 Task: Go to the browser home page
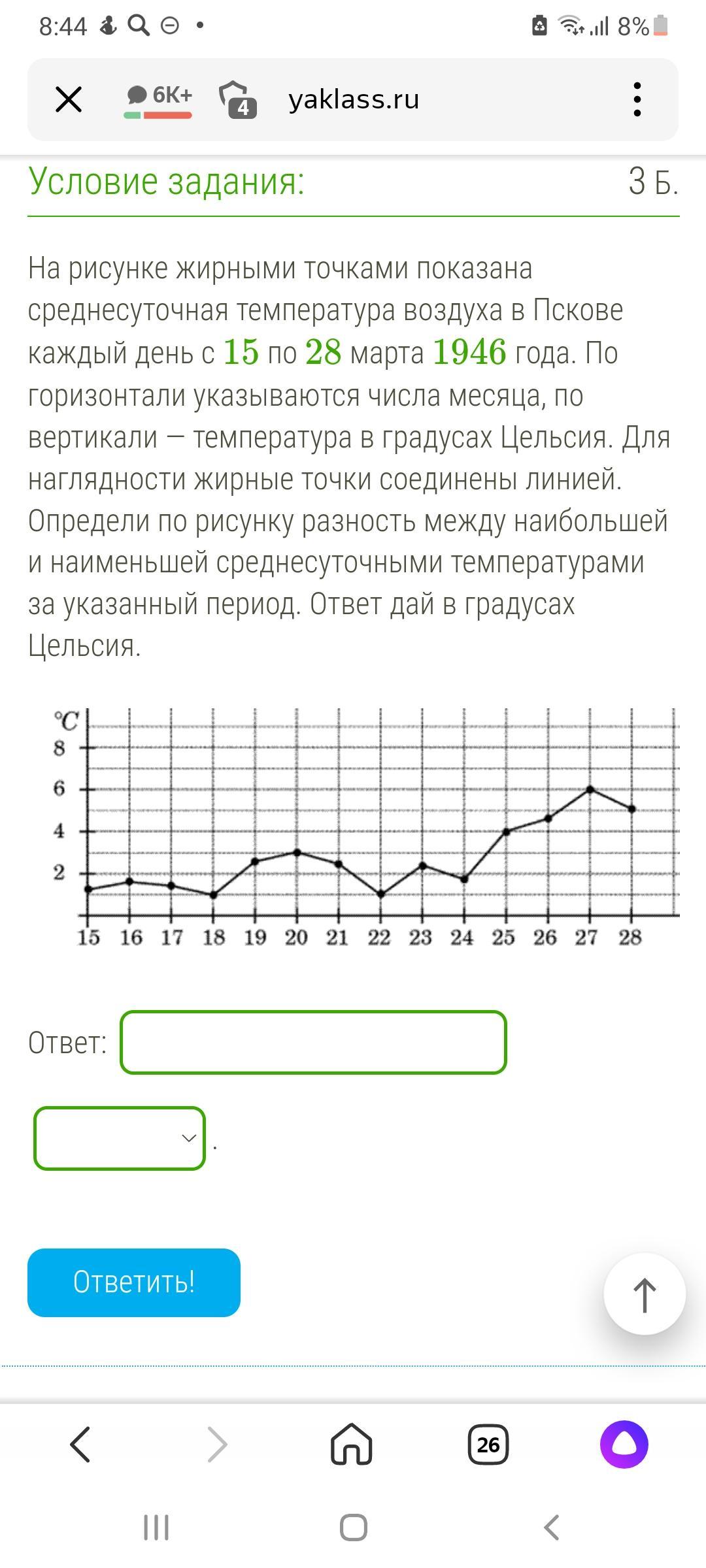click(x=352, y=1445)
